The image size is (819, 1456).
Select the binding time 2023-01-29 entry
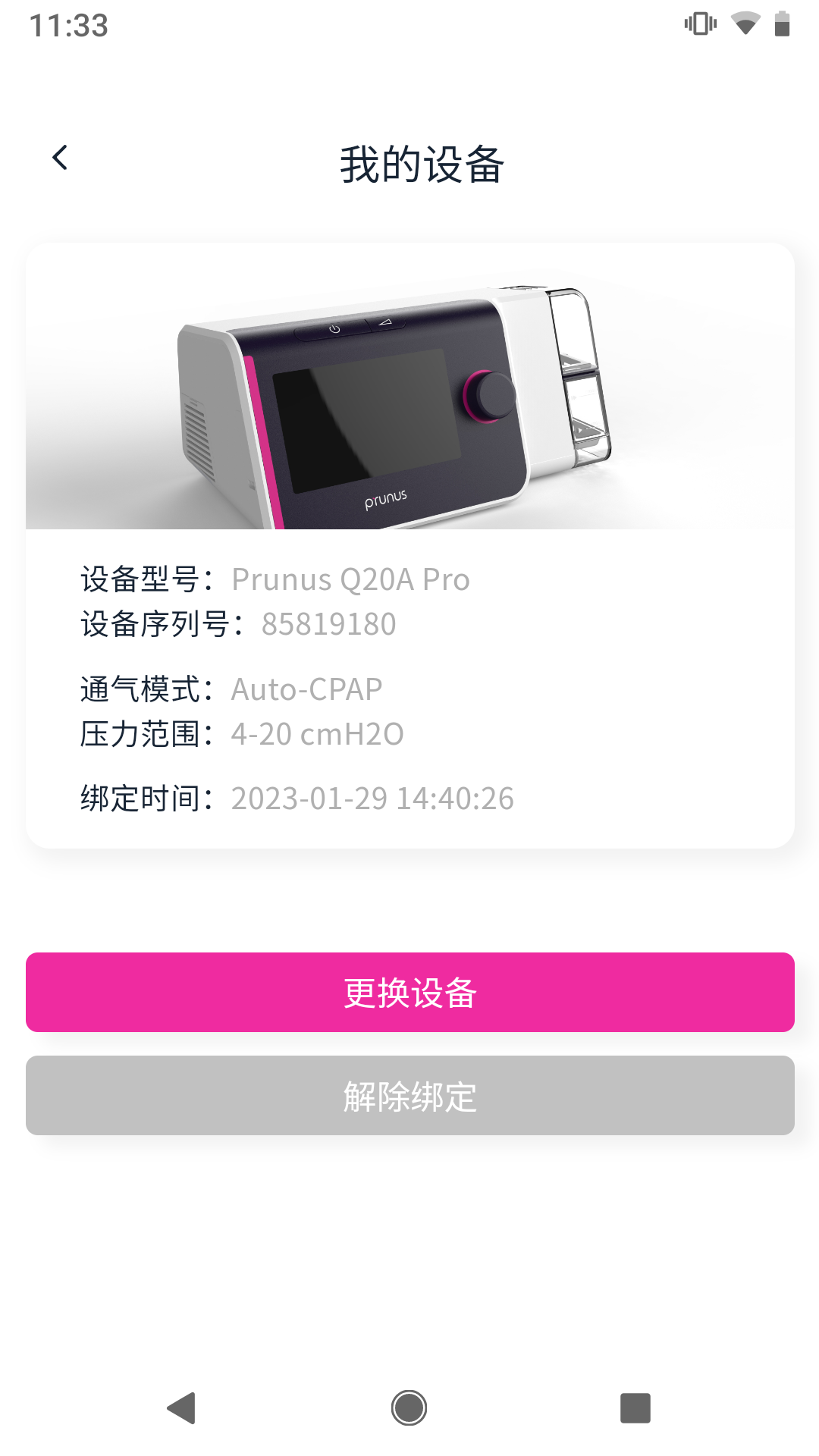coord(372,798)
